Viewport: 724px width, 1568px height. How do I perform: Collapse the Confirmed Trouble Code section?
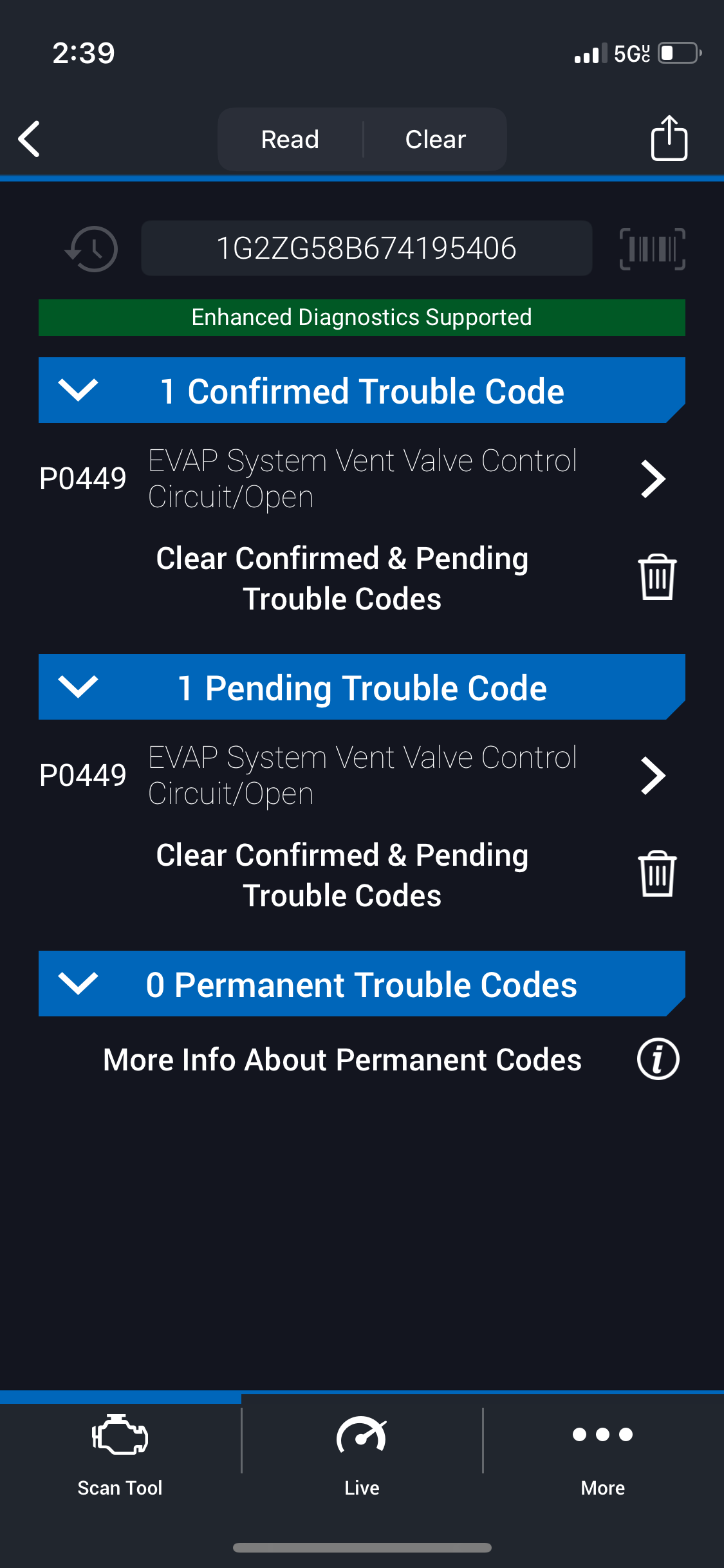pos(362,391)
